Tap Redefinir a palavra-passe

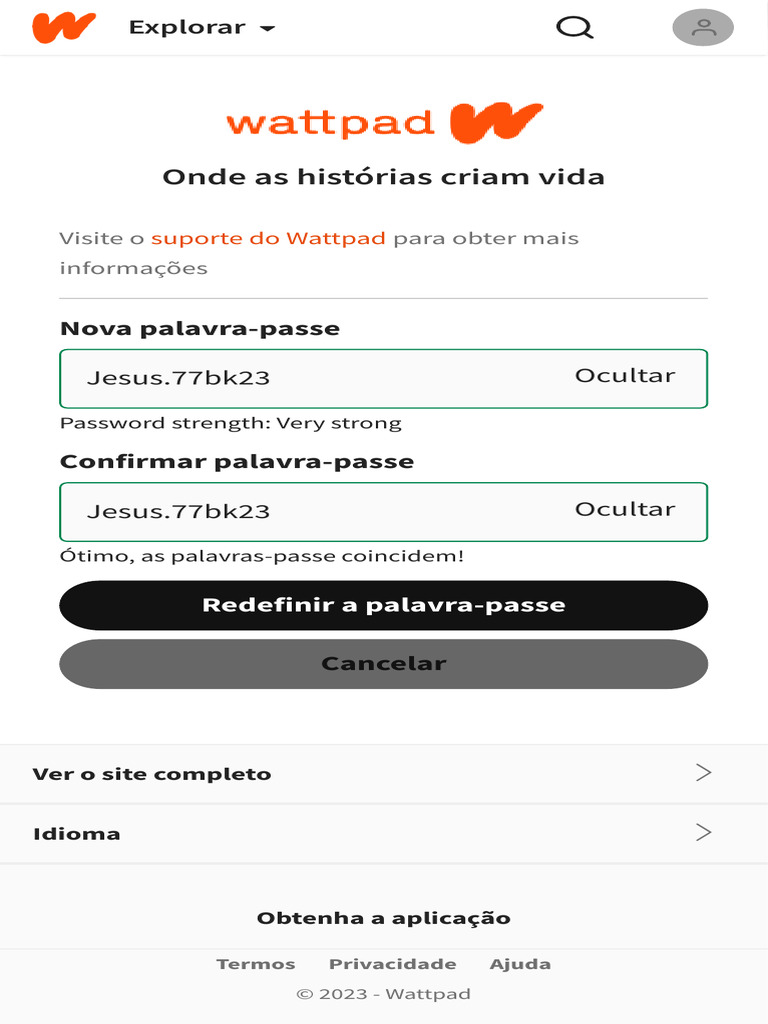tap(384, 605)
